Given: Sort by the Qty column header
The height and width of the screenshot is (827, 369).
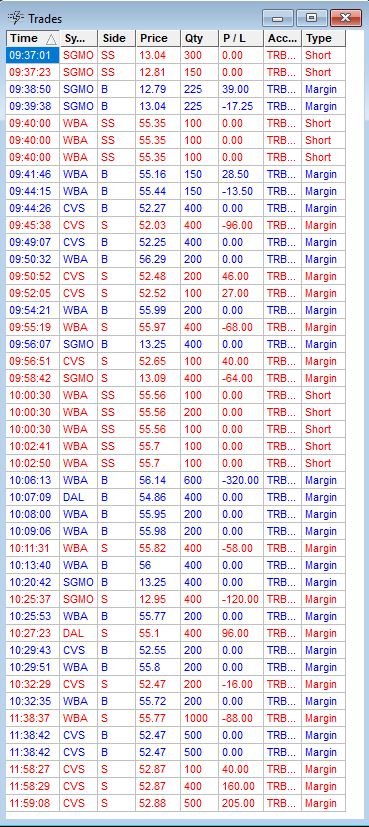Looking at the screenshot, I should tap(199, 39).
